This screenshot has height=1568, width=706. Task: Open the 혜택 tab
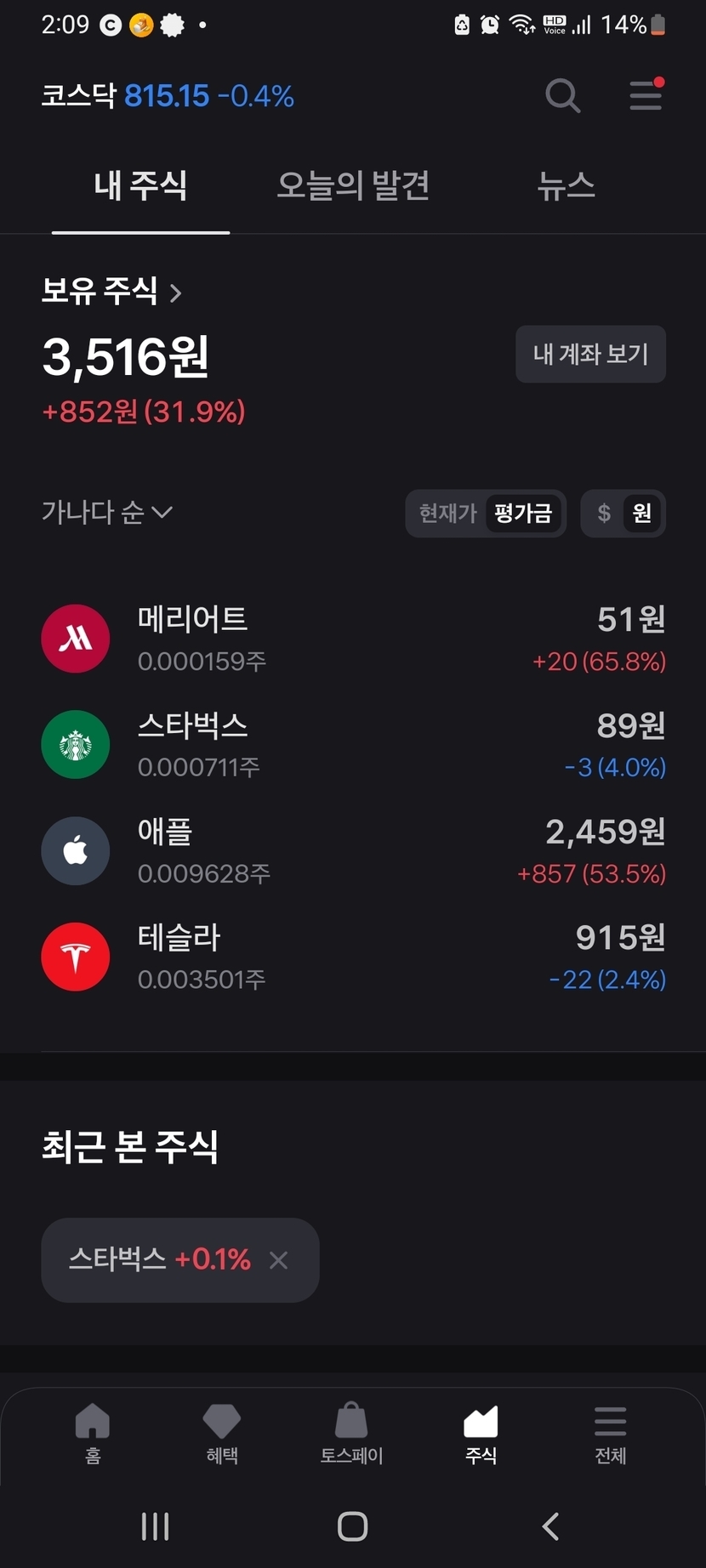[222, 1434]
